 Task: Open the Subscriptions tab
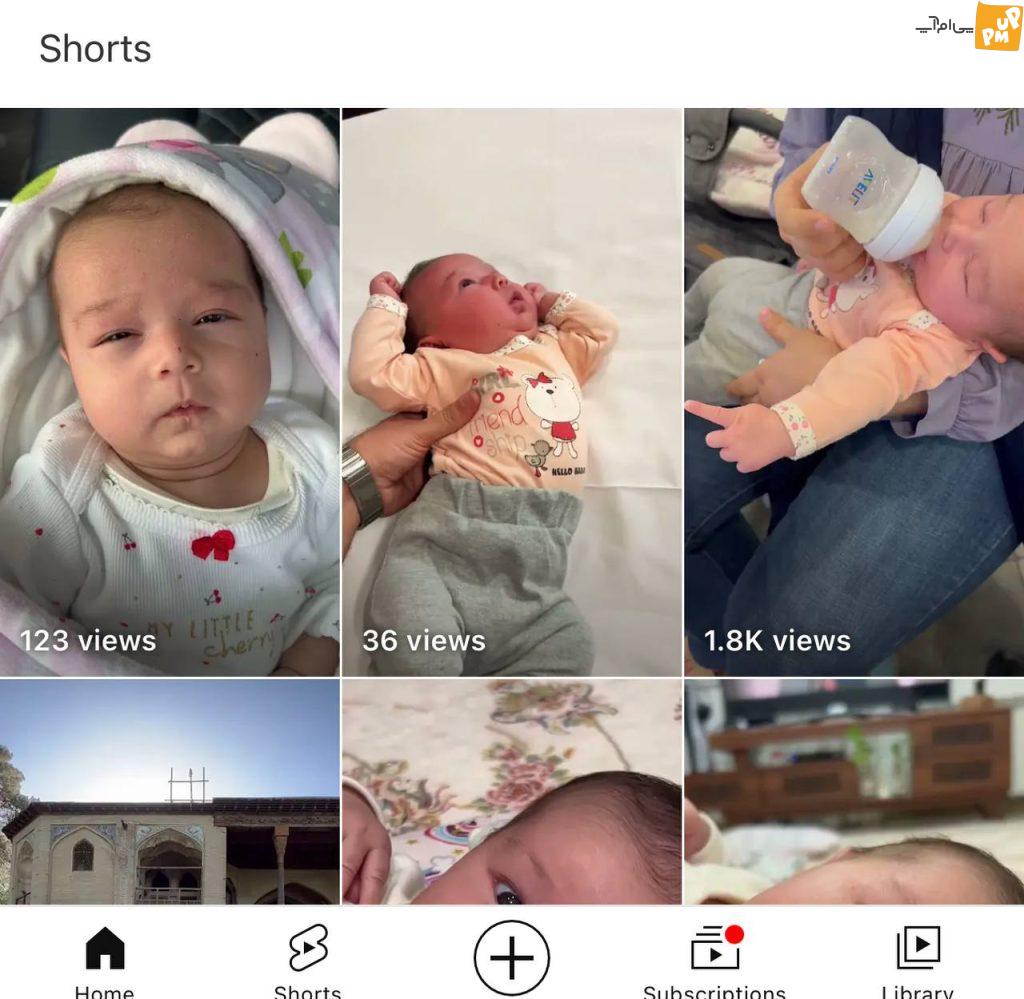tap(715, 960)
